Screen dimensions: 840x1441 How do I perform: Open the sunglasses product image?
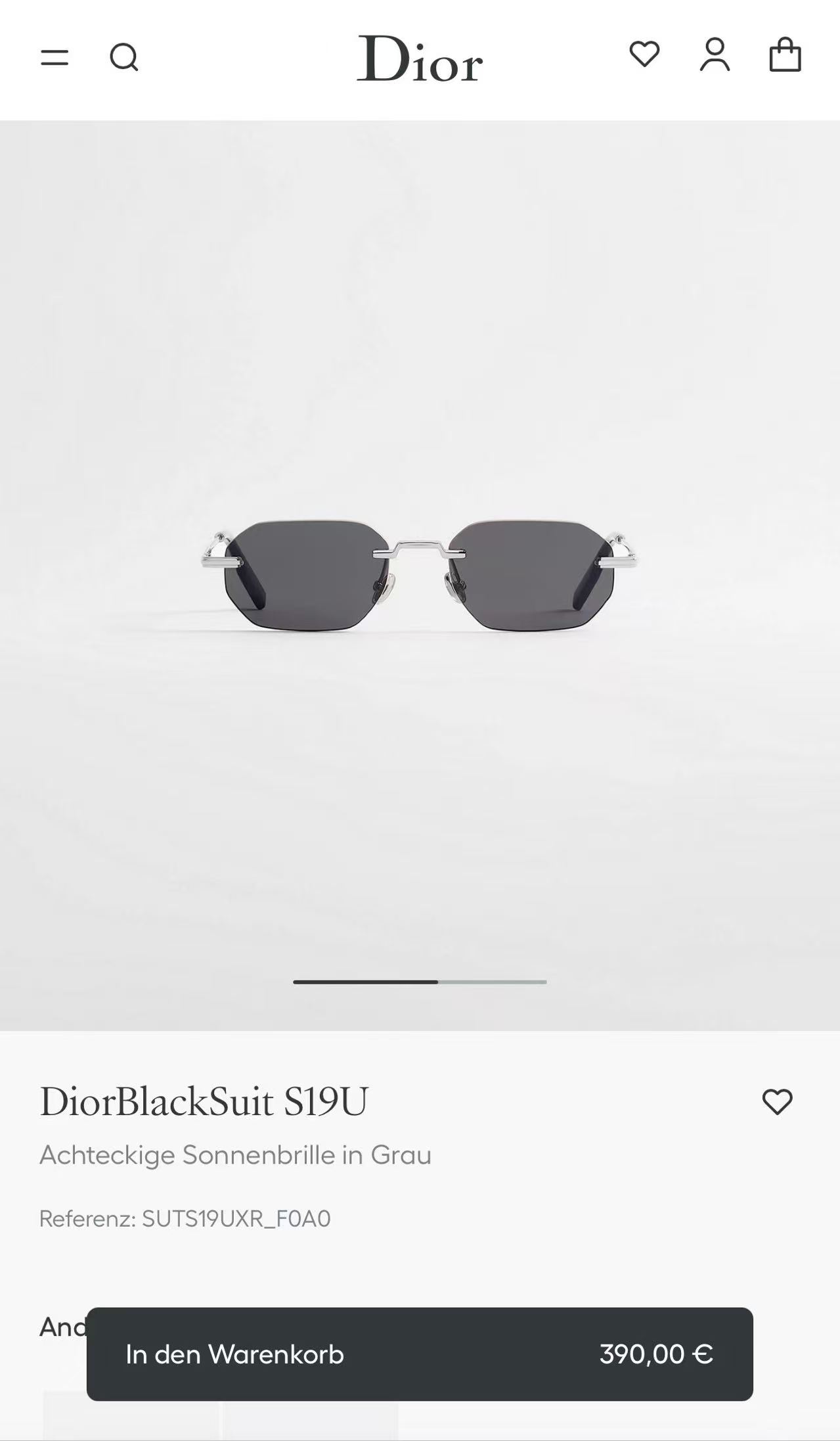point(420,575)
